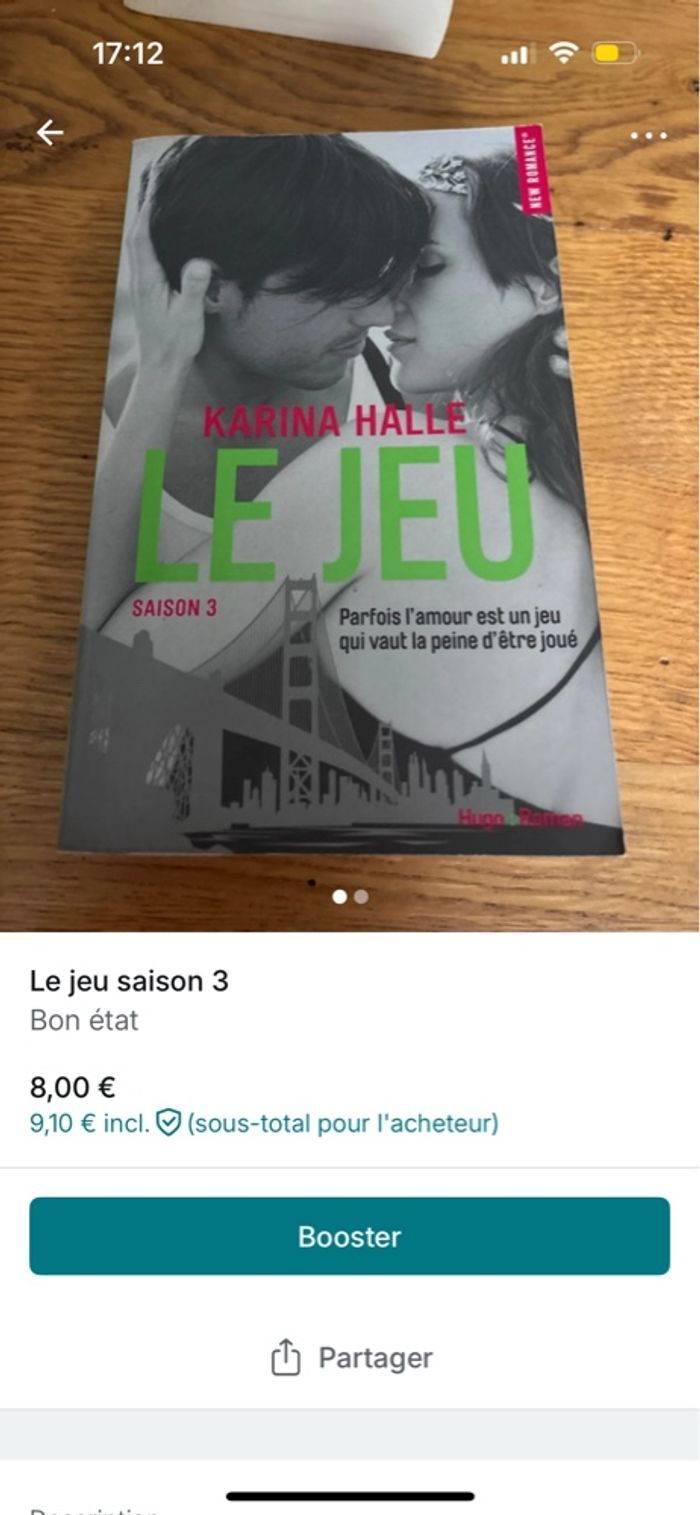Go back using the arrow icon
The width and height of the screenshot is (700, 1515).
coord(49,132)
